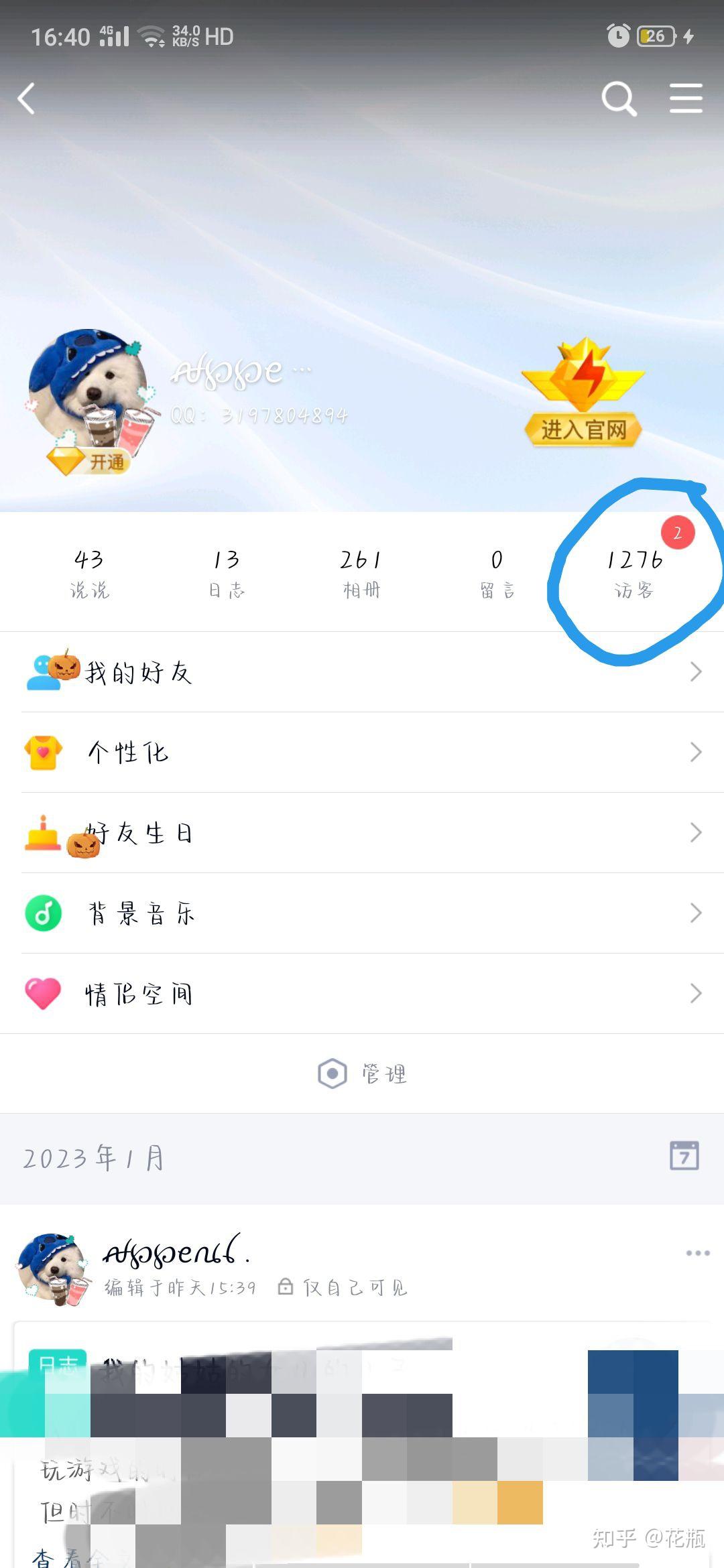The height and width of the screenshot is (1568, 724).
Task: Open the hamburger menu at top right
Action: 685,99
